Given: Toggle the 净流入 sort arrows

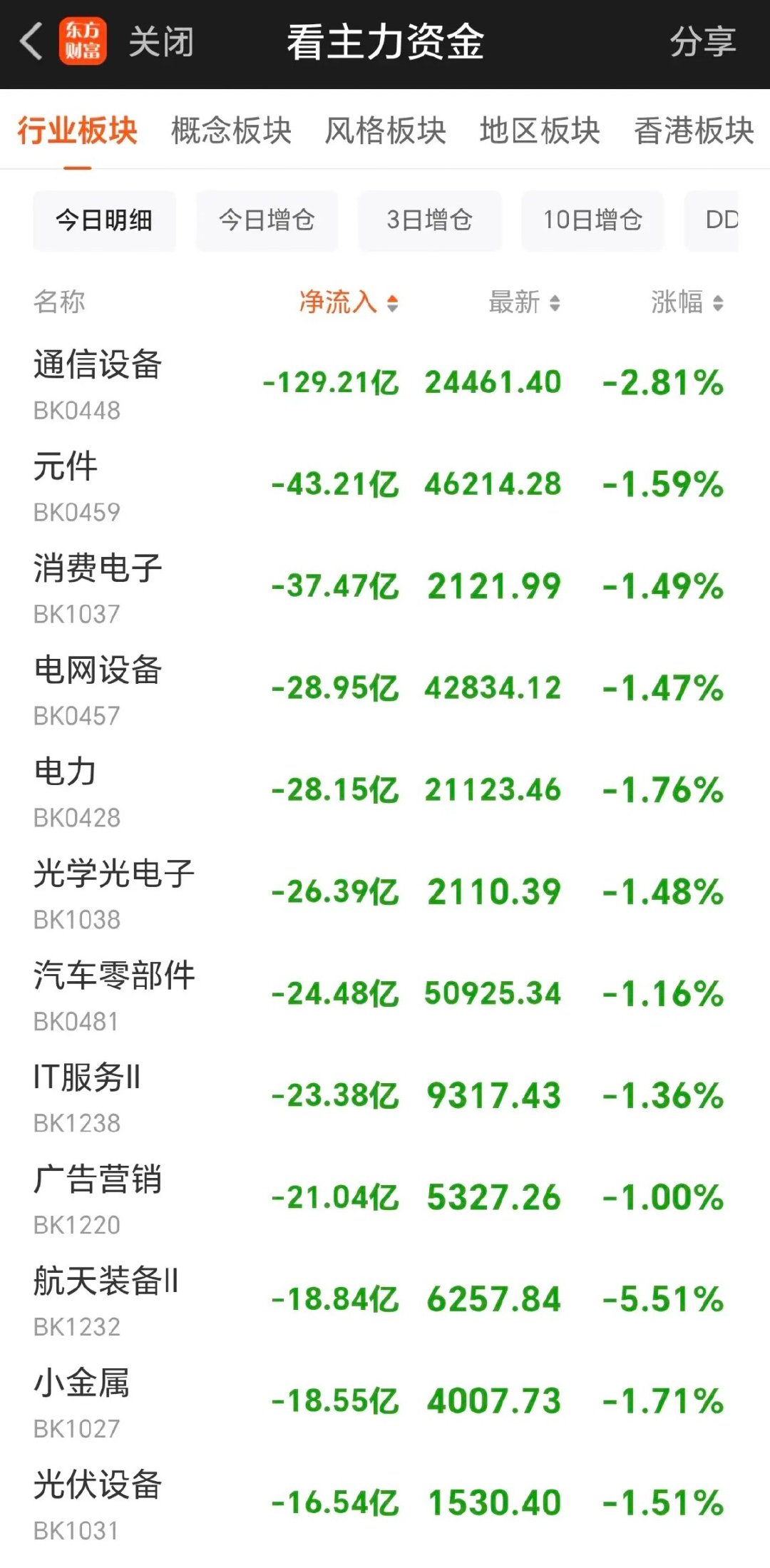Looking at the screenshot, I should pos(391,303).
